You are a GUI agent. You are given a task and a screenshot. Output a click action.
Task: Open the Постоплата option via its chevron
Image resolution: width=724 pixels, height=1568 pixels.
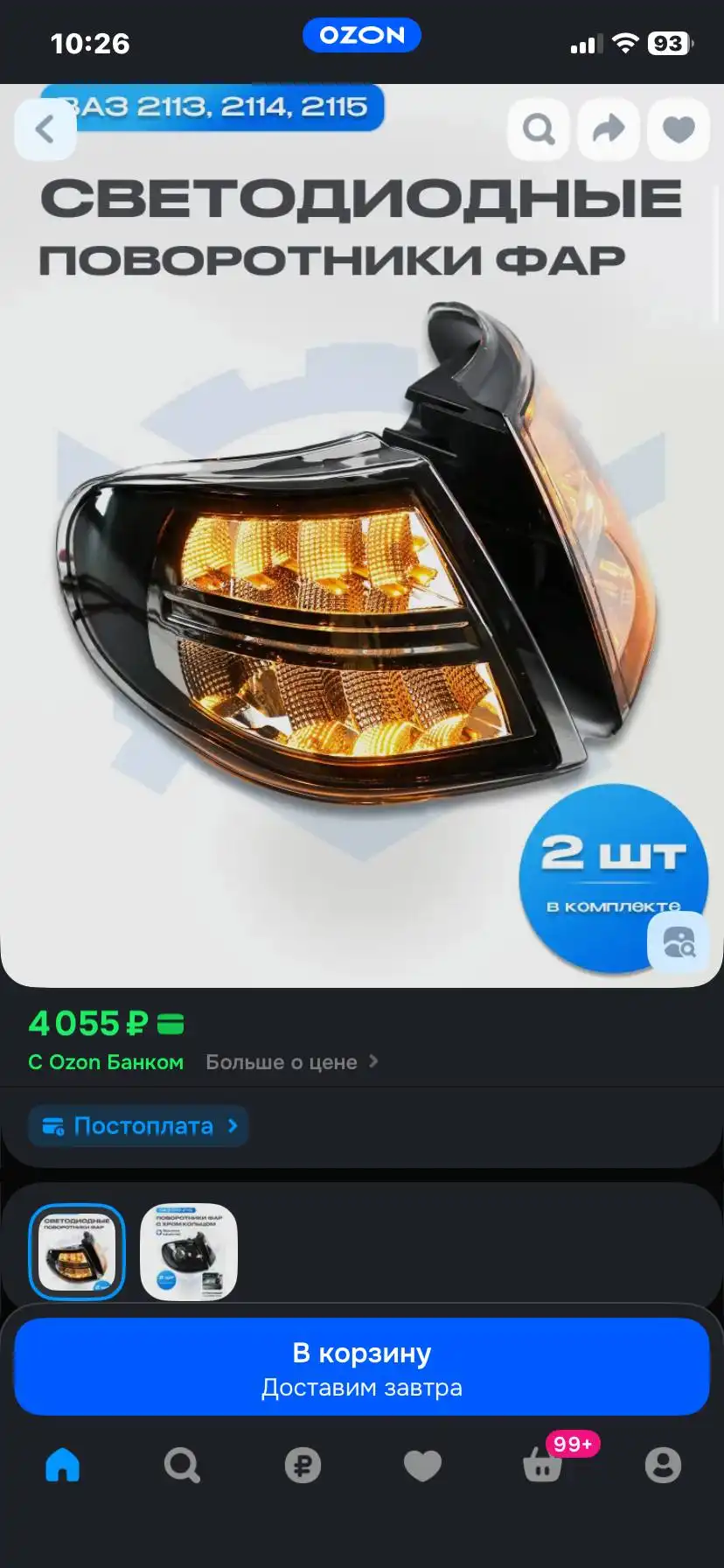coord(231,1126)
